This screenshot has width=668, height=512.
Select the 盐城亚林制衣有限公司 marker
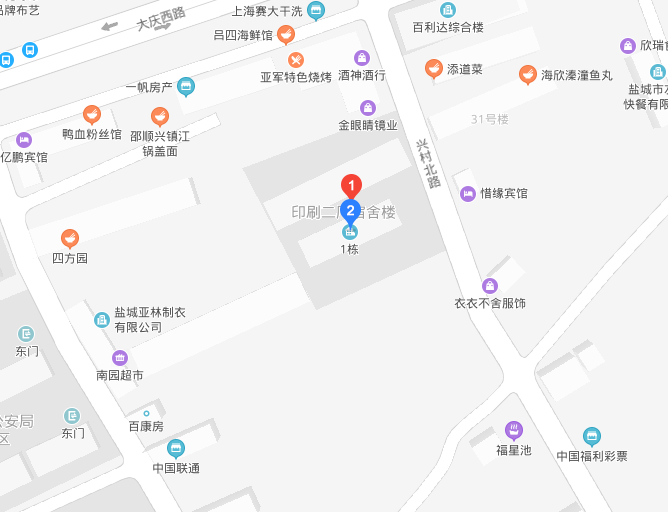[101, 319]
